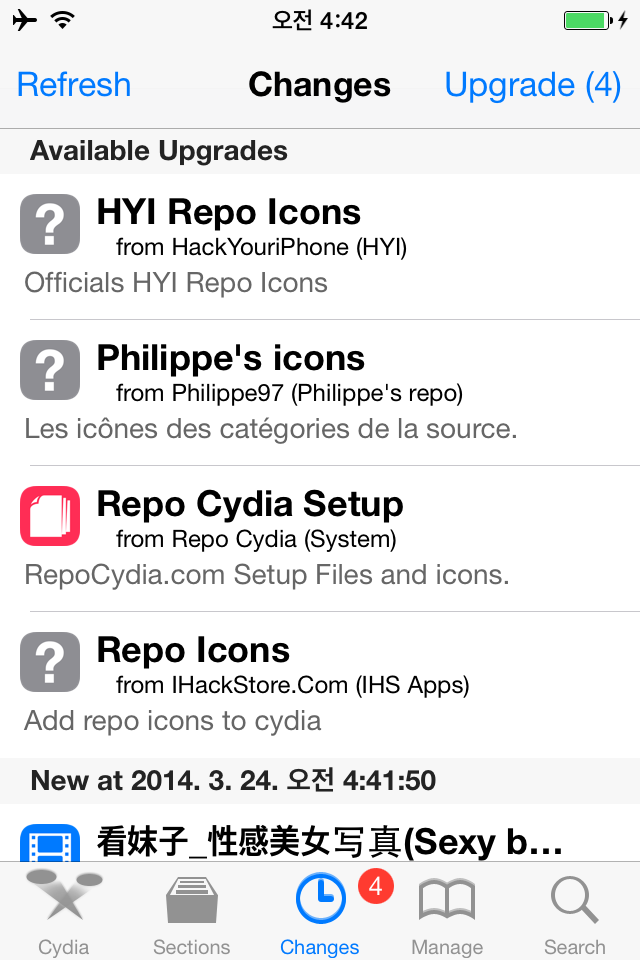Switch to the Search tab
The width and height of the screenshot is (640, 960).
tap(574, 912)
